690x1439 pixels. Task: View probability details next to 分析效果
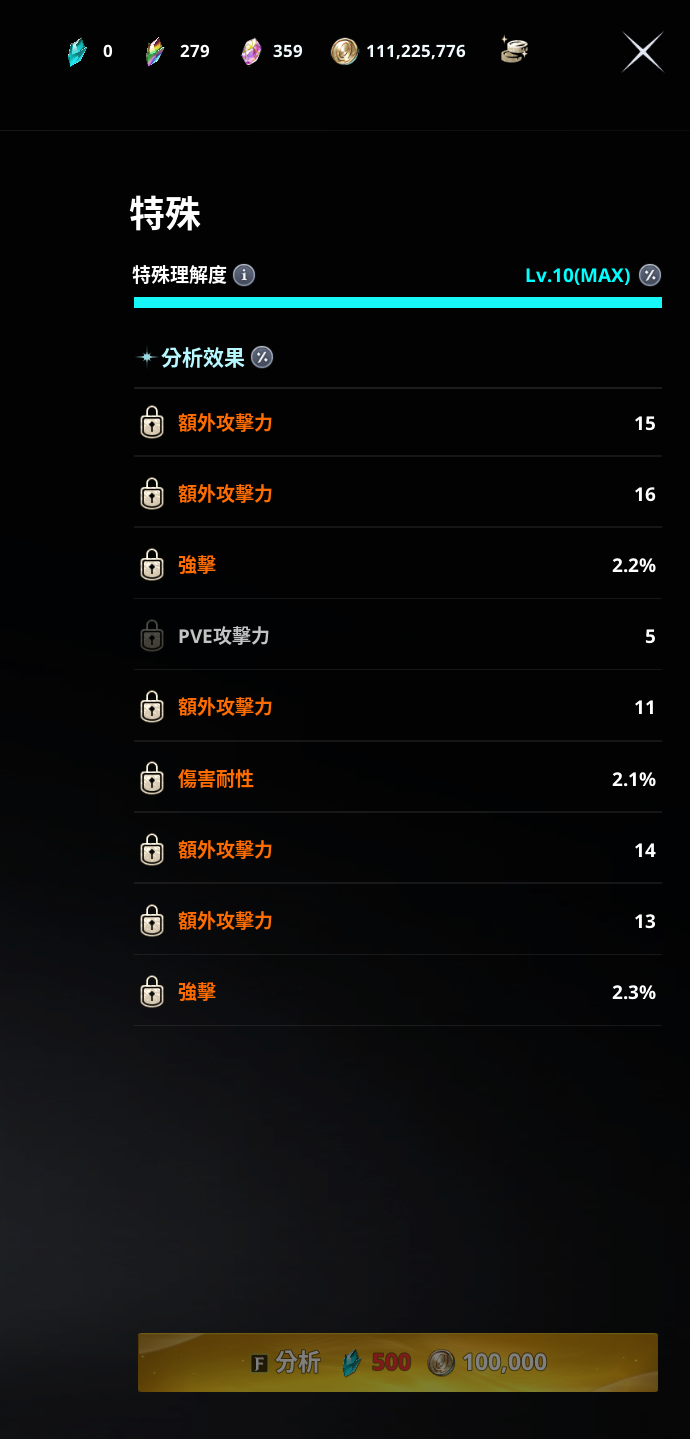tap(262, 357)
